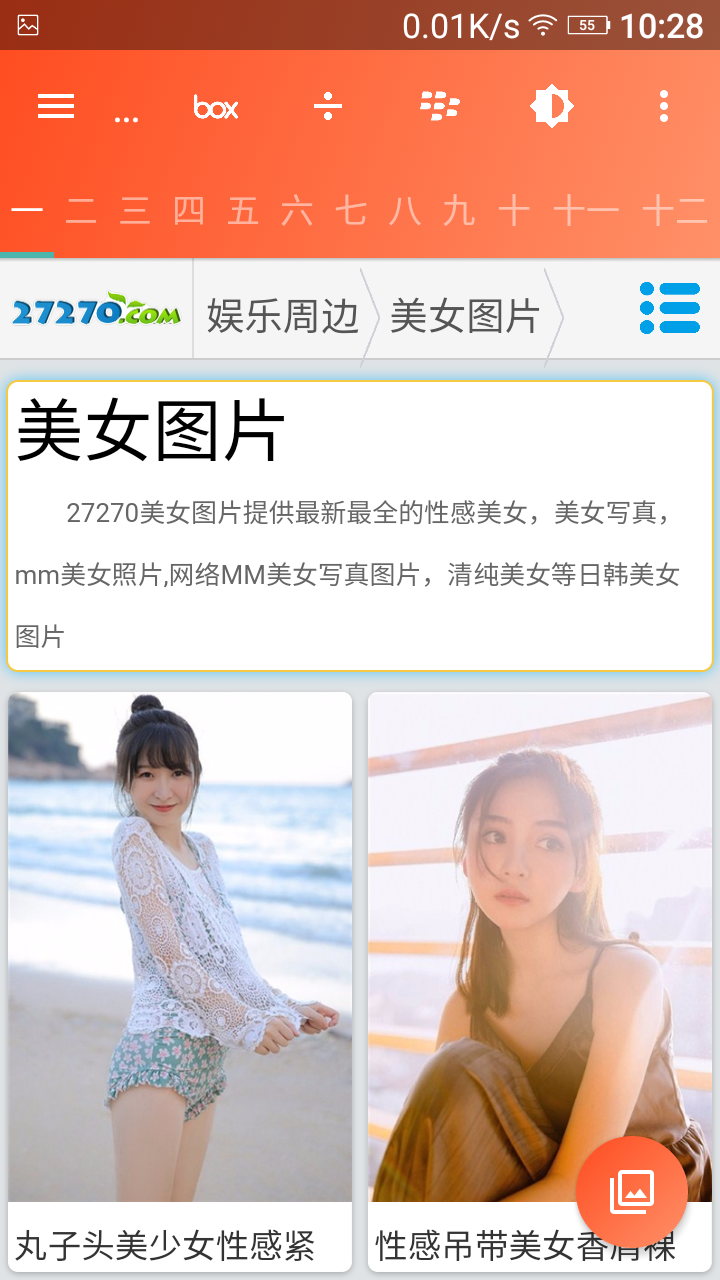Open the 美女图片 breadcrumb
Image resolution: width=720 pixels, height=1280 pixels.
pos(465,316)
